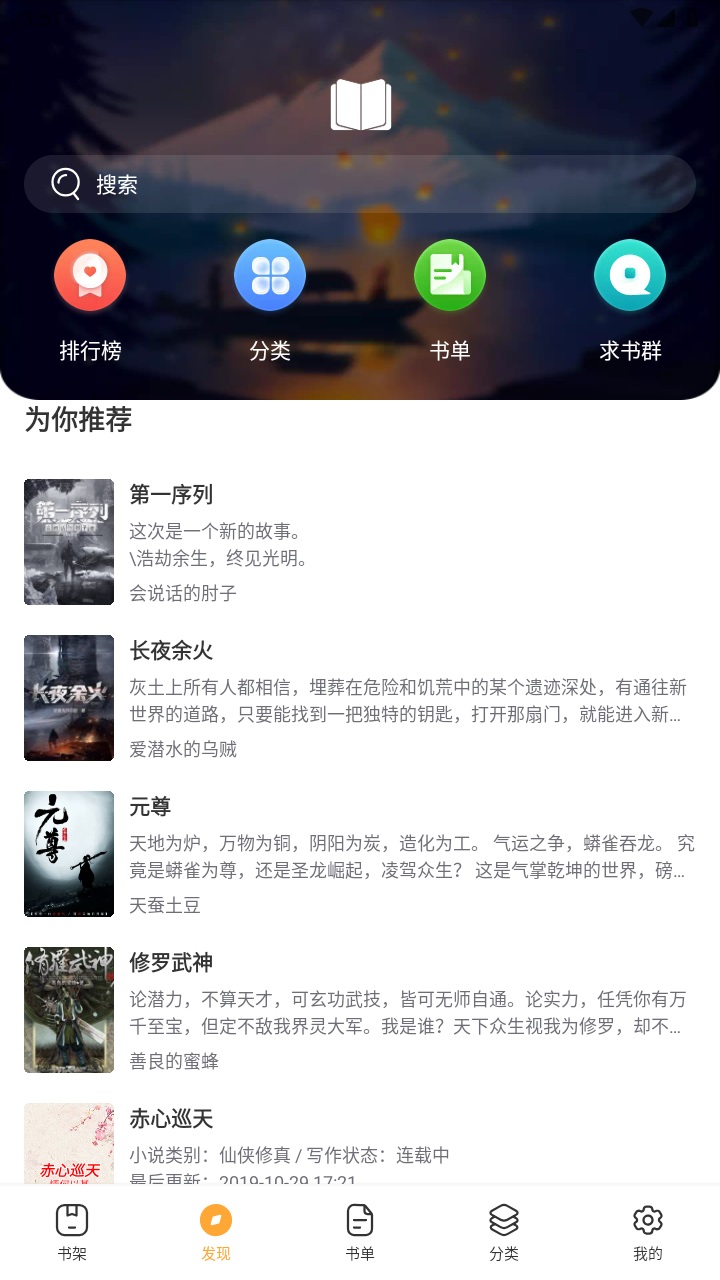Click the search magnifier icon

pyautogui.click(x=64, y=183)
